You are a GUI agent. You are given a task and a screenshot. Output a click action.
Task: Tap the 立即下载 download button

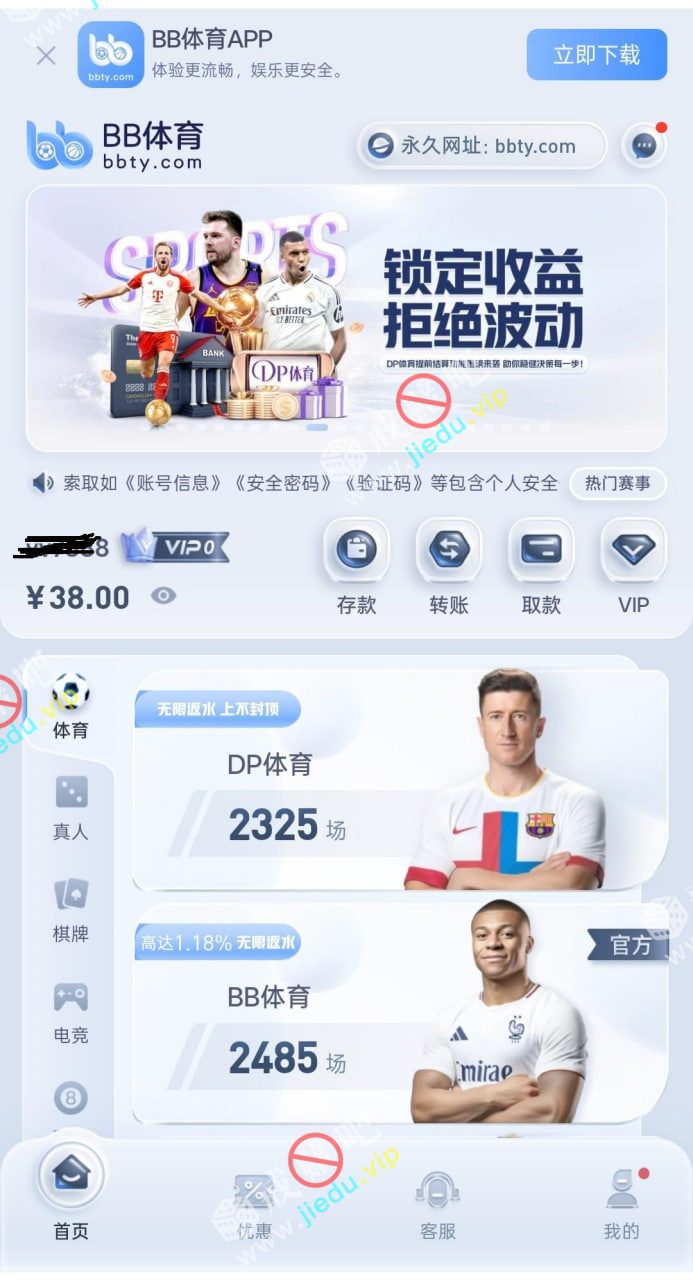click(x=596, y=55)
